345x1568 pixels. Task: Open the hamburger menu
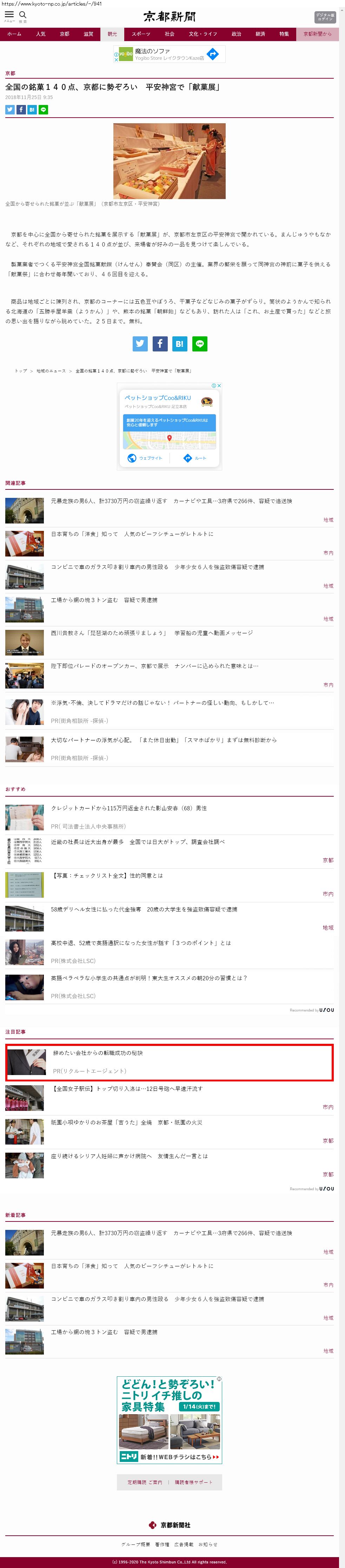(9, 15)
